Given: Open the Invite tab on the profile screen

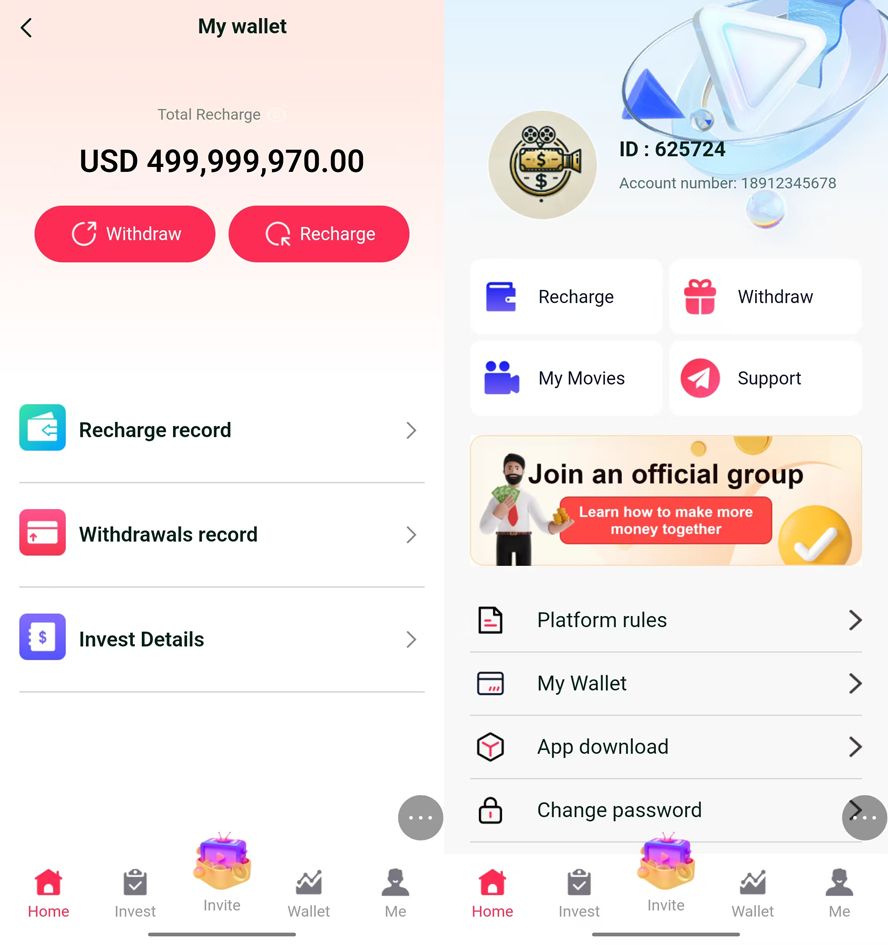Looking at the screenshot, I should point(666,875).
